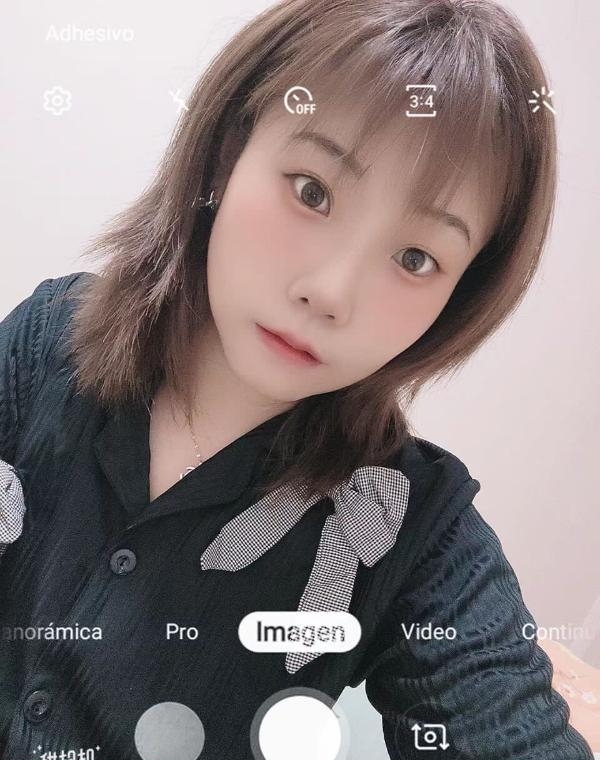
Task: Change the timer set to OFF
Action: pyautogui.click(x=299, y=101)
